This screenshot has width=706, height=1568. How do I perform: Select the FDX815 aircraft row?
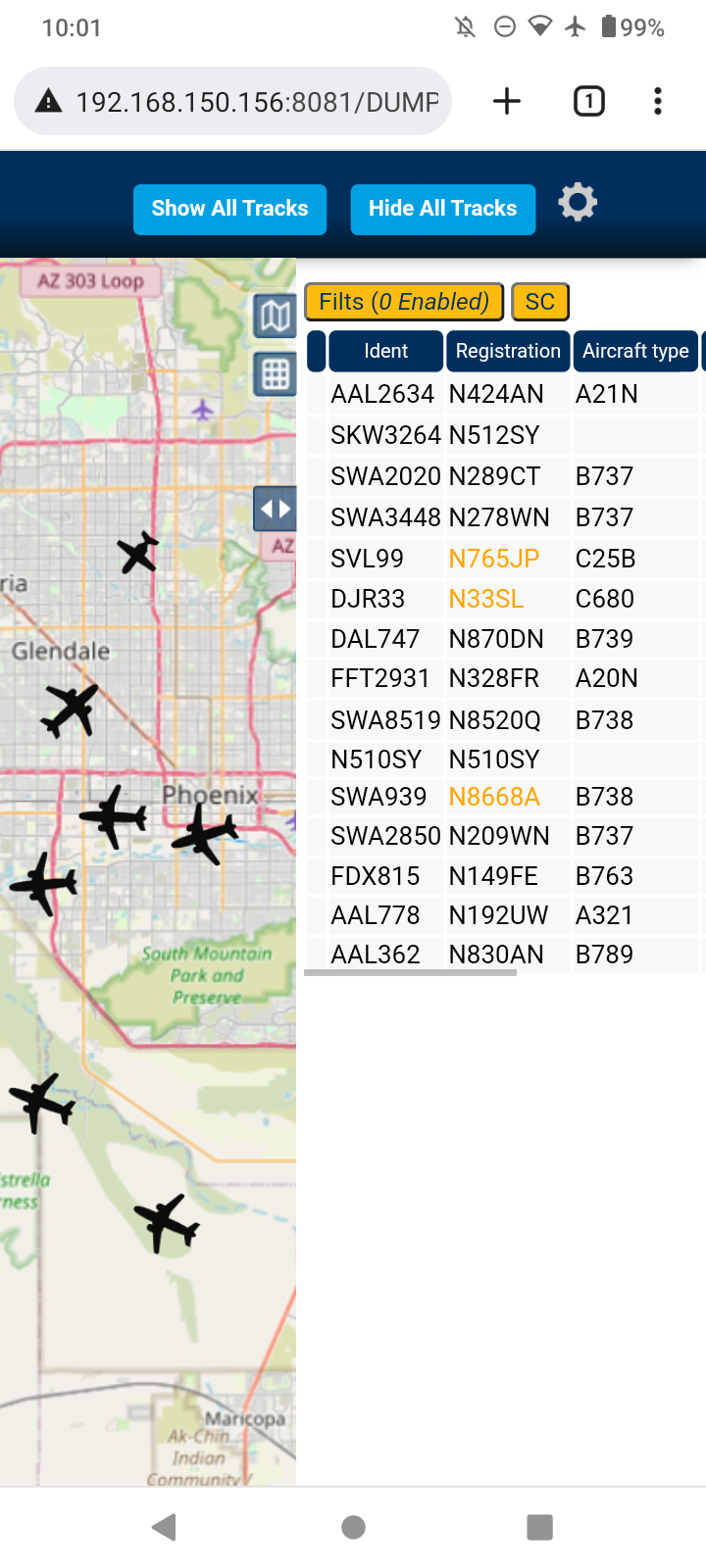point(506,876)
